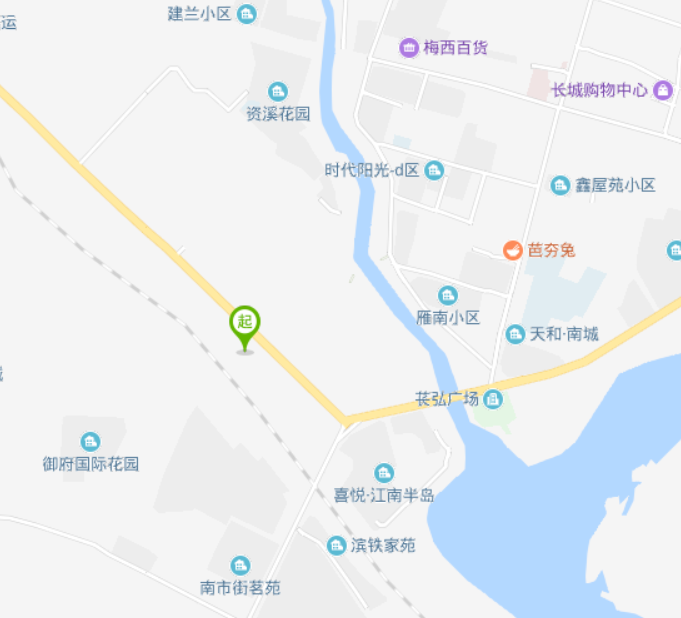This screenshot has height=618, width=681.
Task: Select the 时代阳光-d区 marker
Action: tap(433, 171)
